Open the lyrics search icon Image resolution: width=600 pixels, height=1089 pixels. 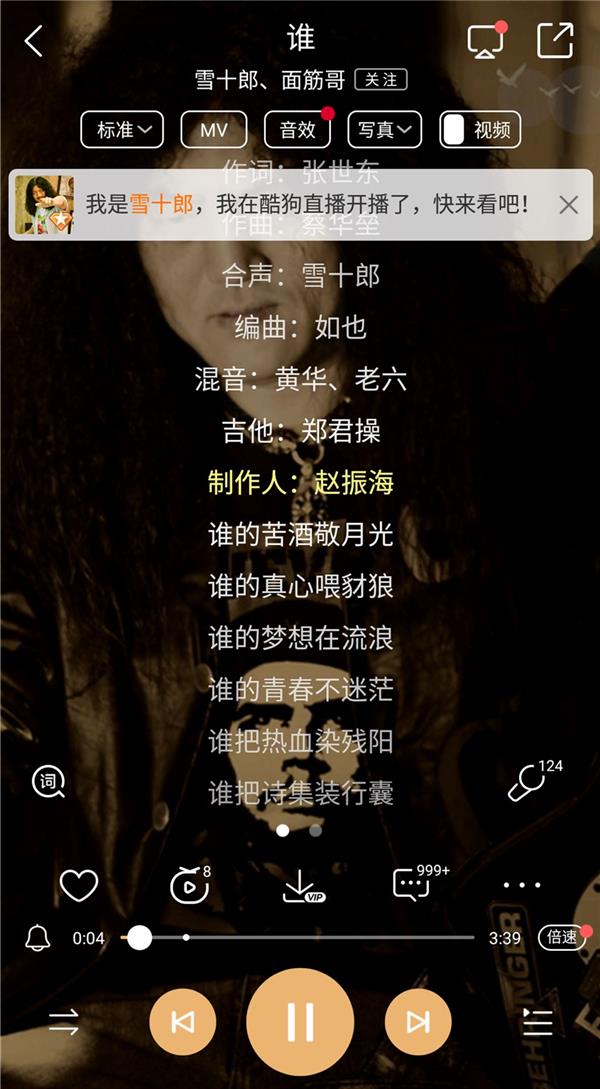[x=48, y=782]
